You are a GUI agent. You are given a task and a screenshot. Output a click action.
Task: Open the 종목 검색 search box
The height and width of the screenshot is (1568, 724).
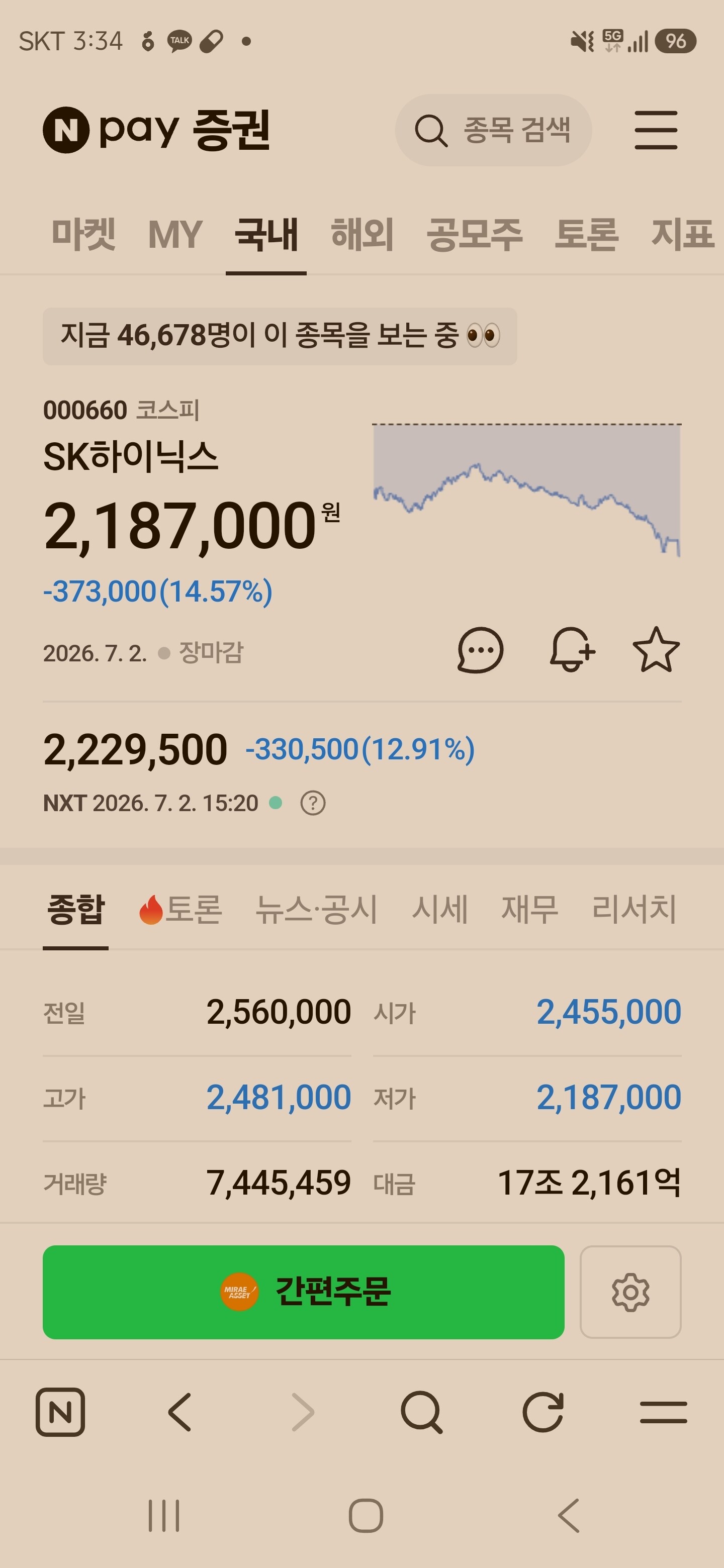[x=493, y=130]
